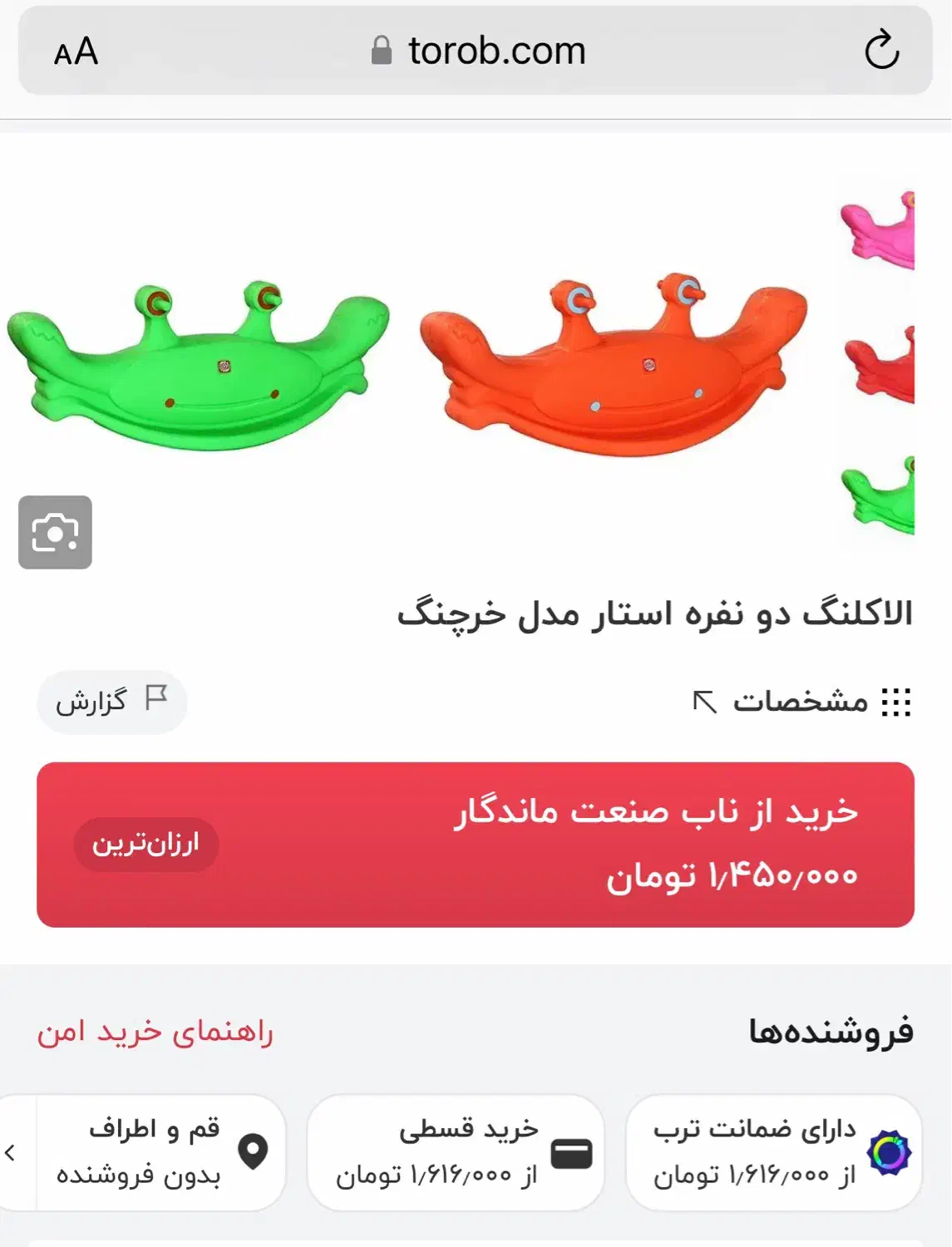The height and width of the screenshot is (1247, 952).
Task: Select دارای ضمانت ترب filter chip
Action: (773, 1152)
